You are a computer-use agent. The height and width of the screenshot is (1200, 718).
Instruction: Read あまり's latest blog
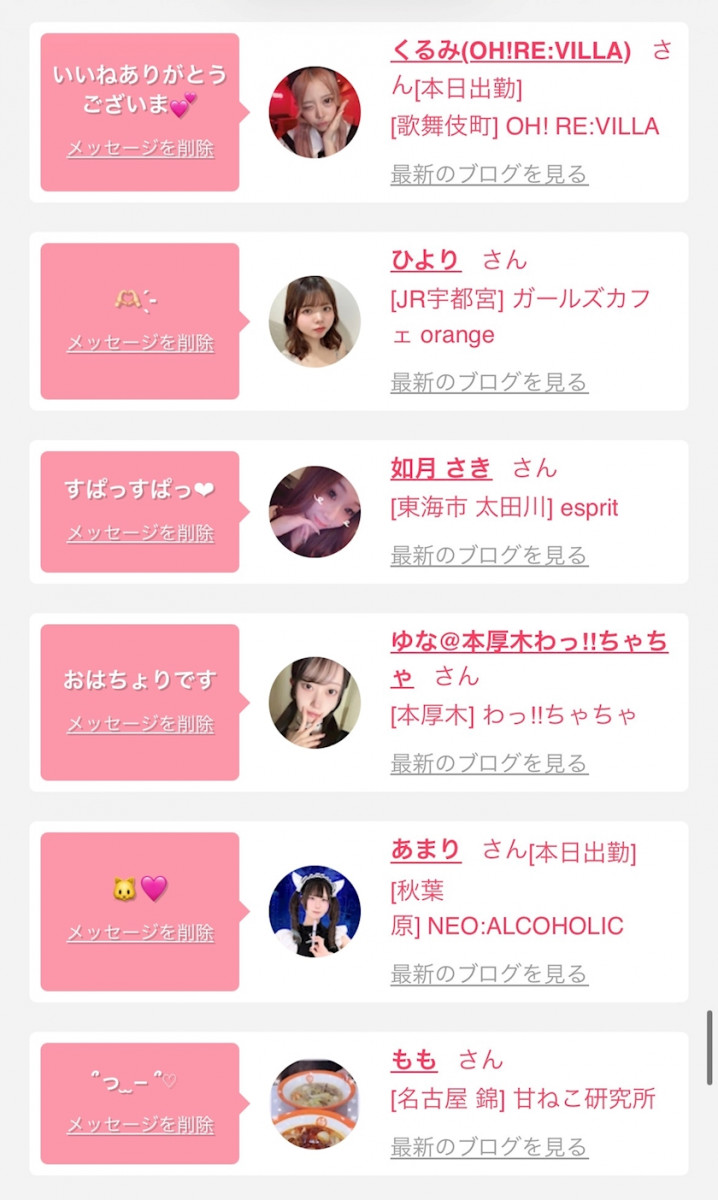[x=488, y=973]
